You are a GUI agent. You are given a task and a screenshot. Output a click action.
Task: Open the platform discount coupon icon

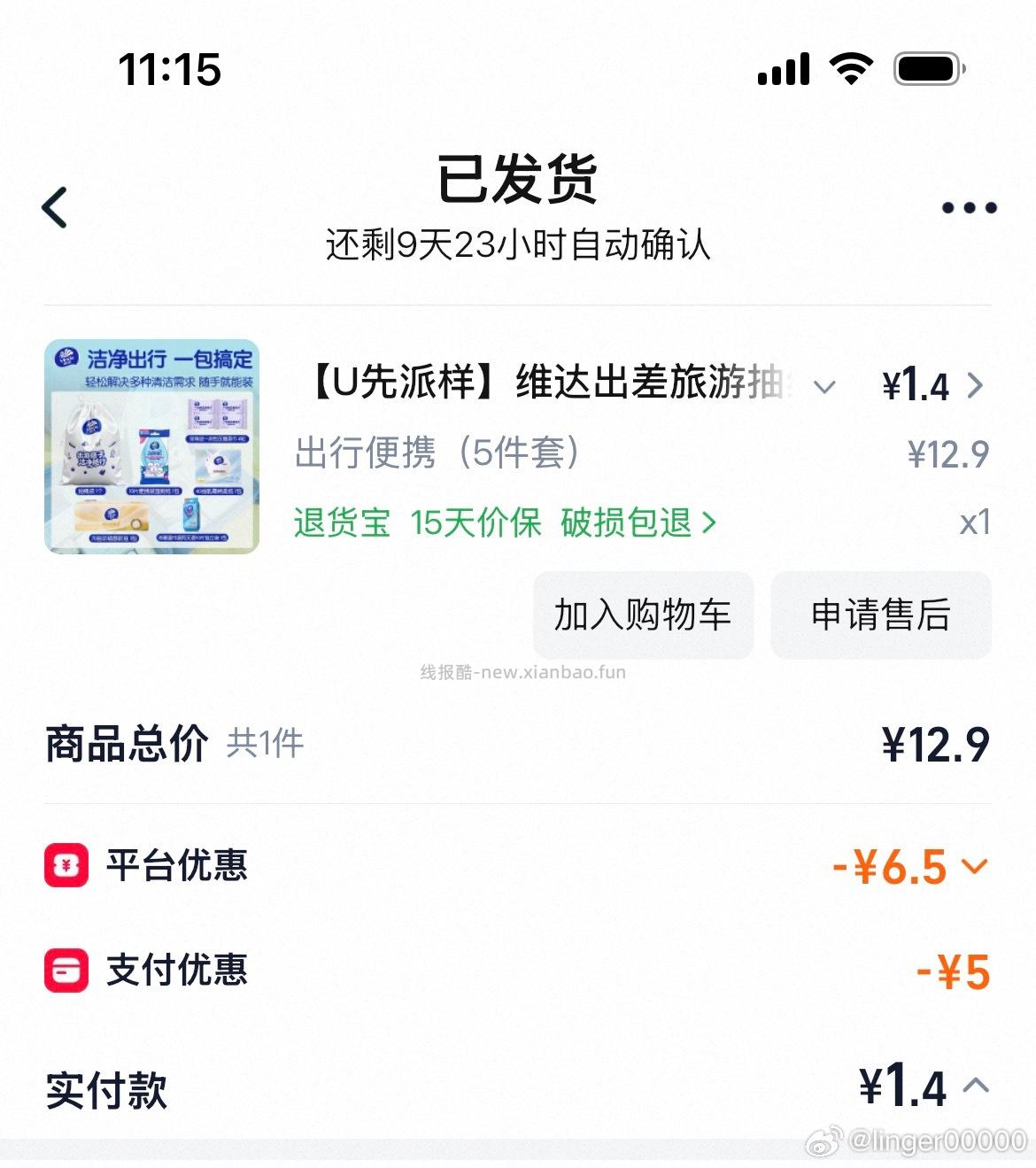pyautogui.click(x=66, y=866)
